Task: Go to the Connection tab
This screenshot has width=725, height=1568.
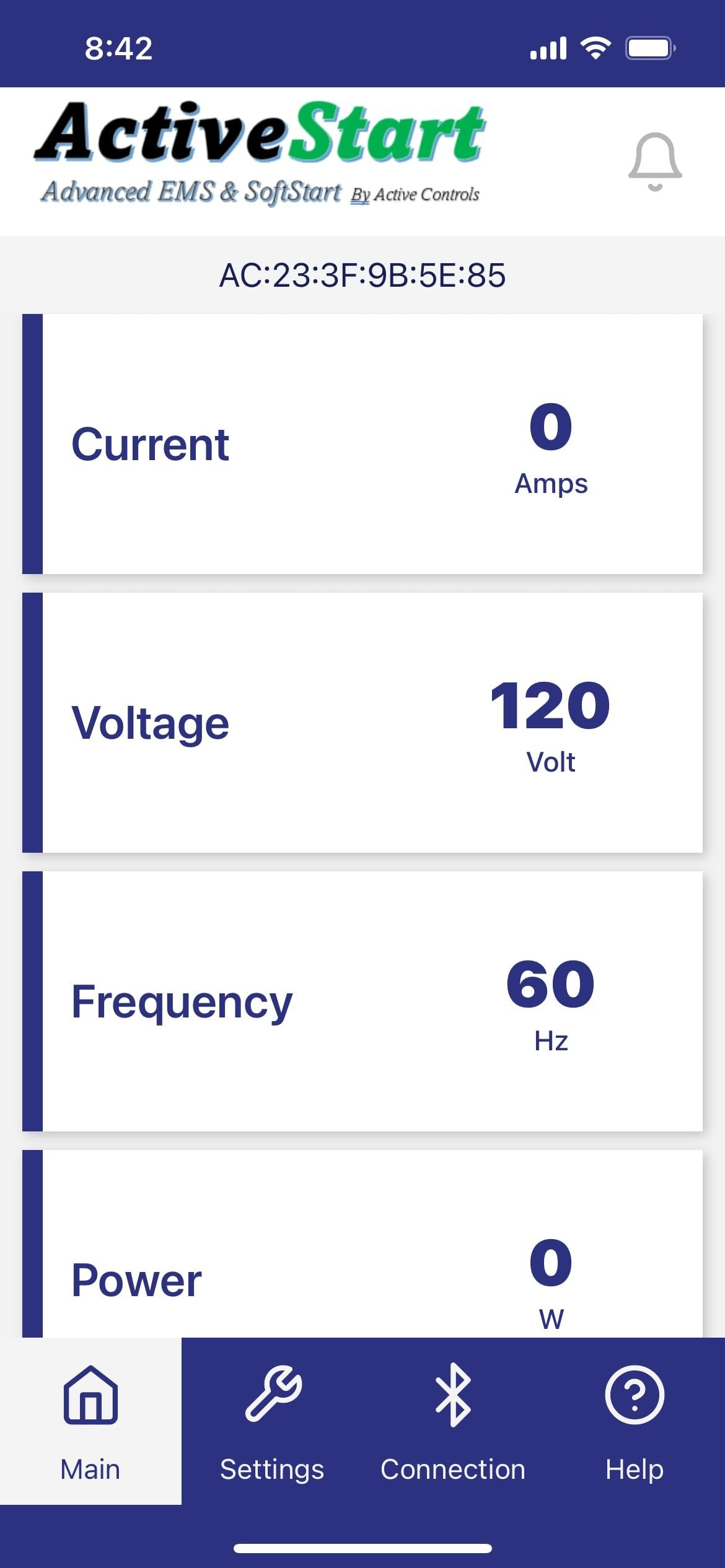Action: 453,1421
